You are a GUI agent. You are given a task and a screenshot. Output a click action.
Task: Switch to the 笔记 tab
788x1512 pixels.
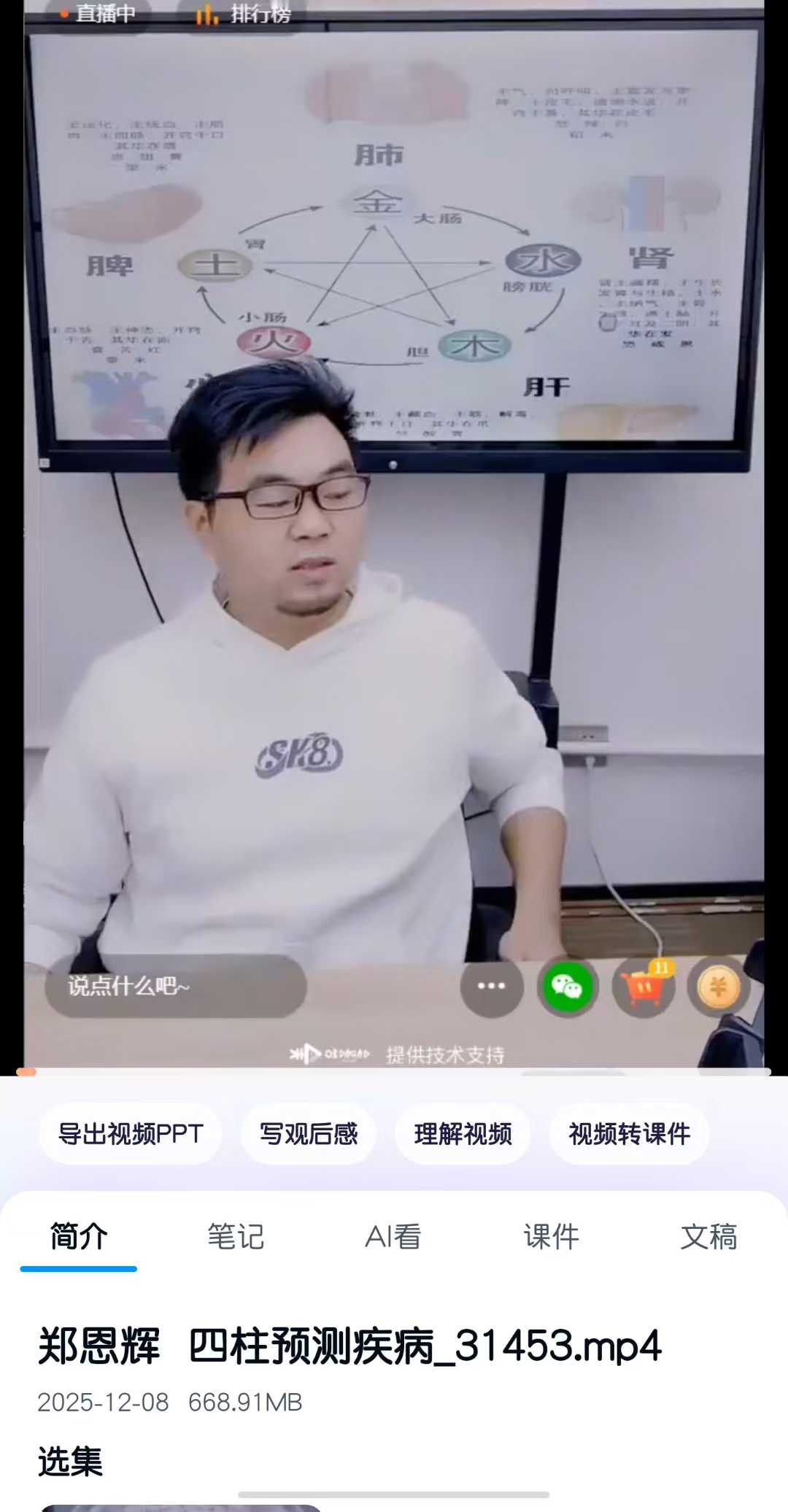(x=236, y=1237)
